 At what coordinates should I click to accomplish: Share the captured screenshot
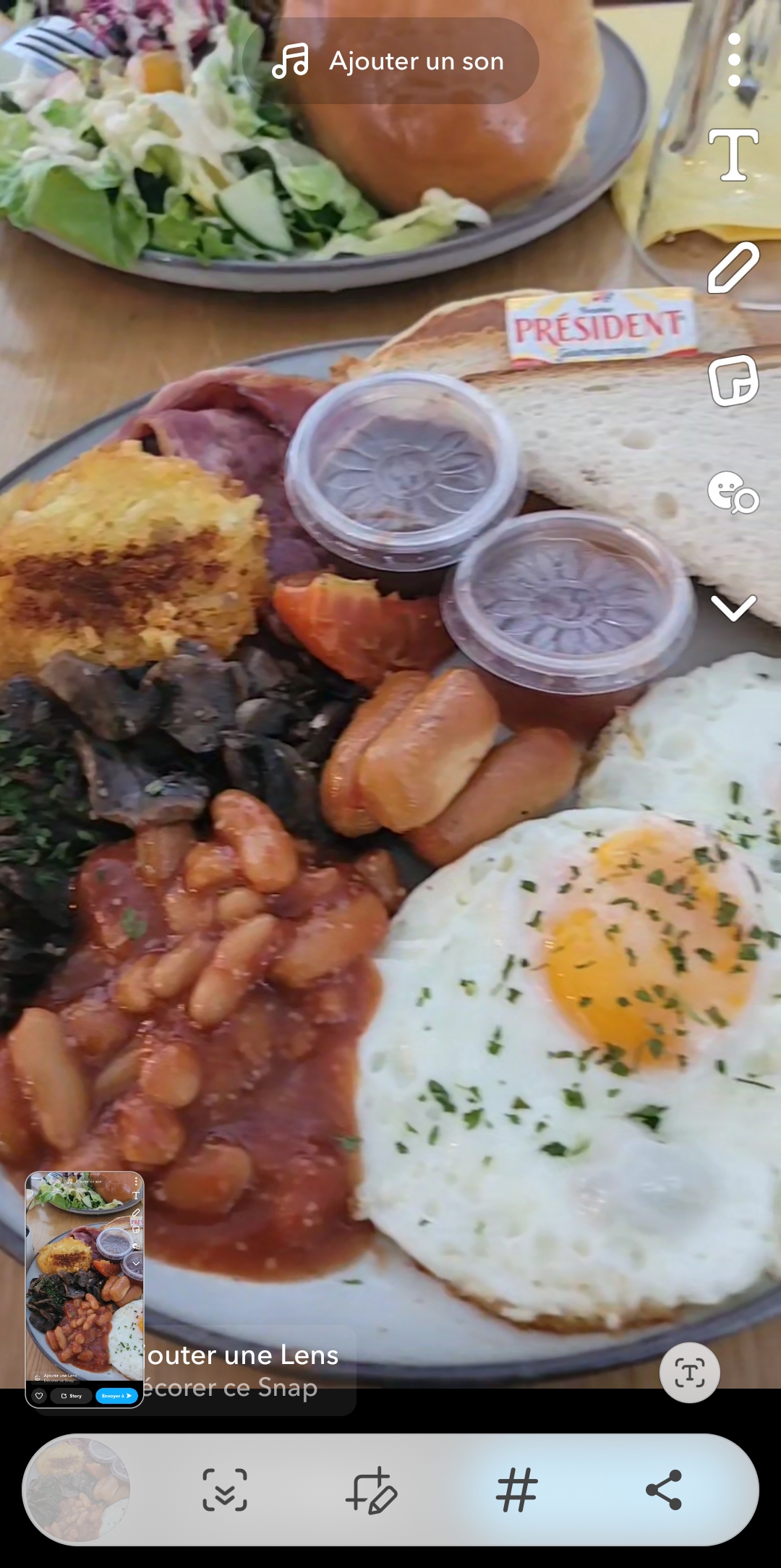(x=663, y=1490)
